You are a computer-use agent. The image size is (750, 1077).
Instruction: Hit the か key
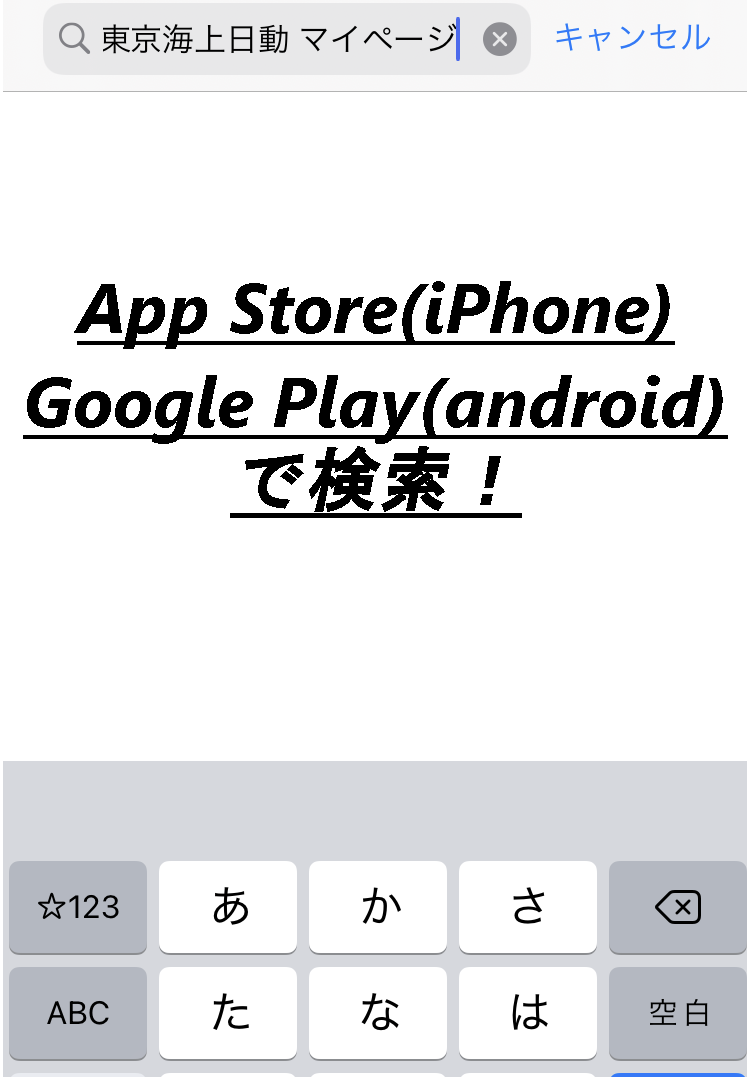378,907
